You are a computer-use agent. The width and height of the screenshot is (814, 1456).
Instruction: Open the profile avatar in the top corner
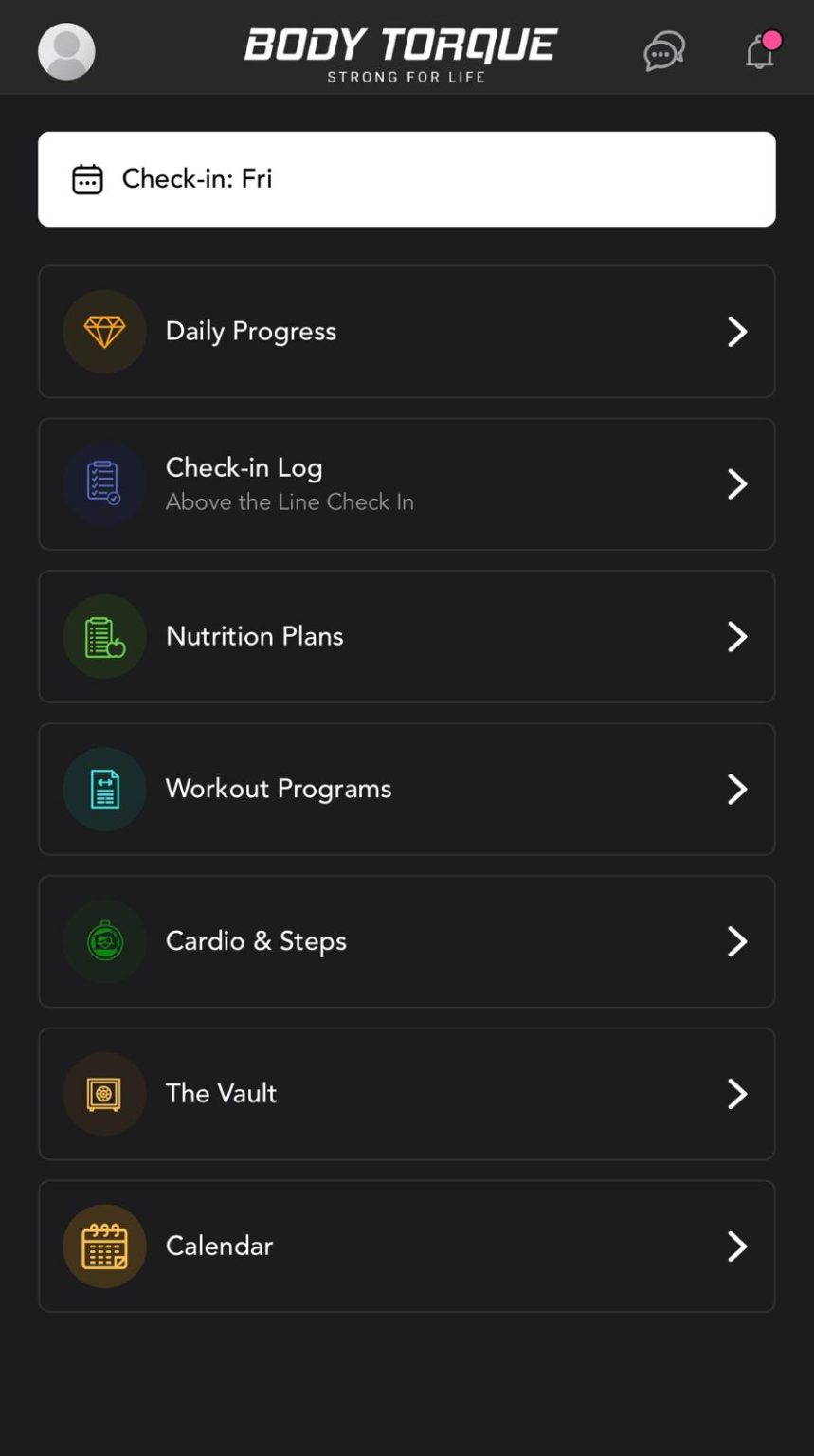tap(66, 51)
